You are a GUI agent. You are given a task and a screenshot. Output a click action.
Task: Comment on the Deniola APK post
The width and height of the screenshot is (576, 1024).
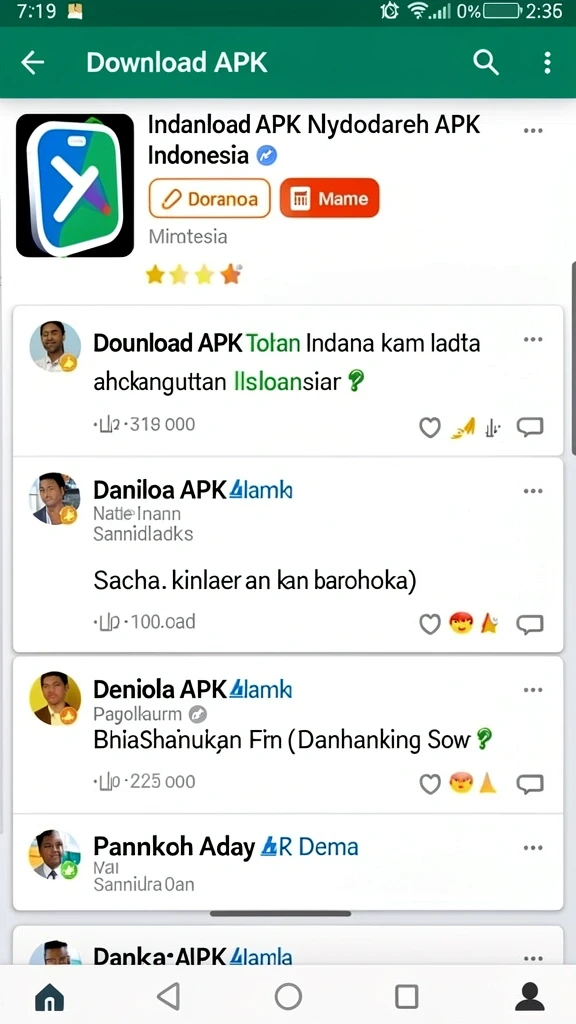(x=530, y=783)
